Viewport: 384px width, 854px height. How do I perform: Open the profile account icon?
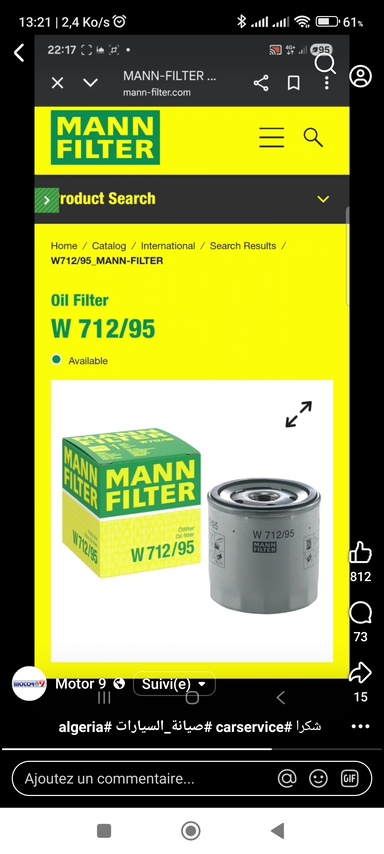[360, 76]
